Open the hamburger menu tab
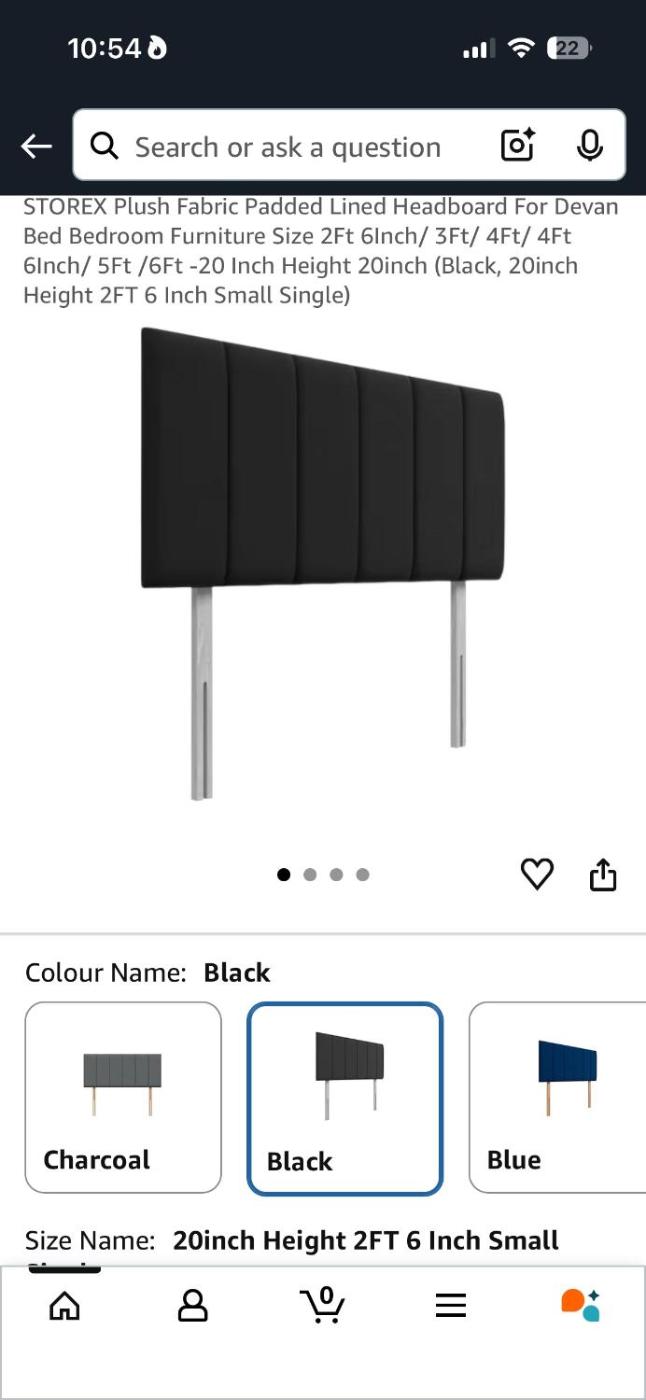 click(451, 1305)
